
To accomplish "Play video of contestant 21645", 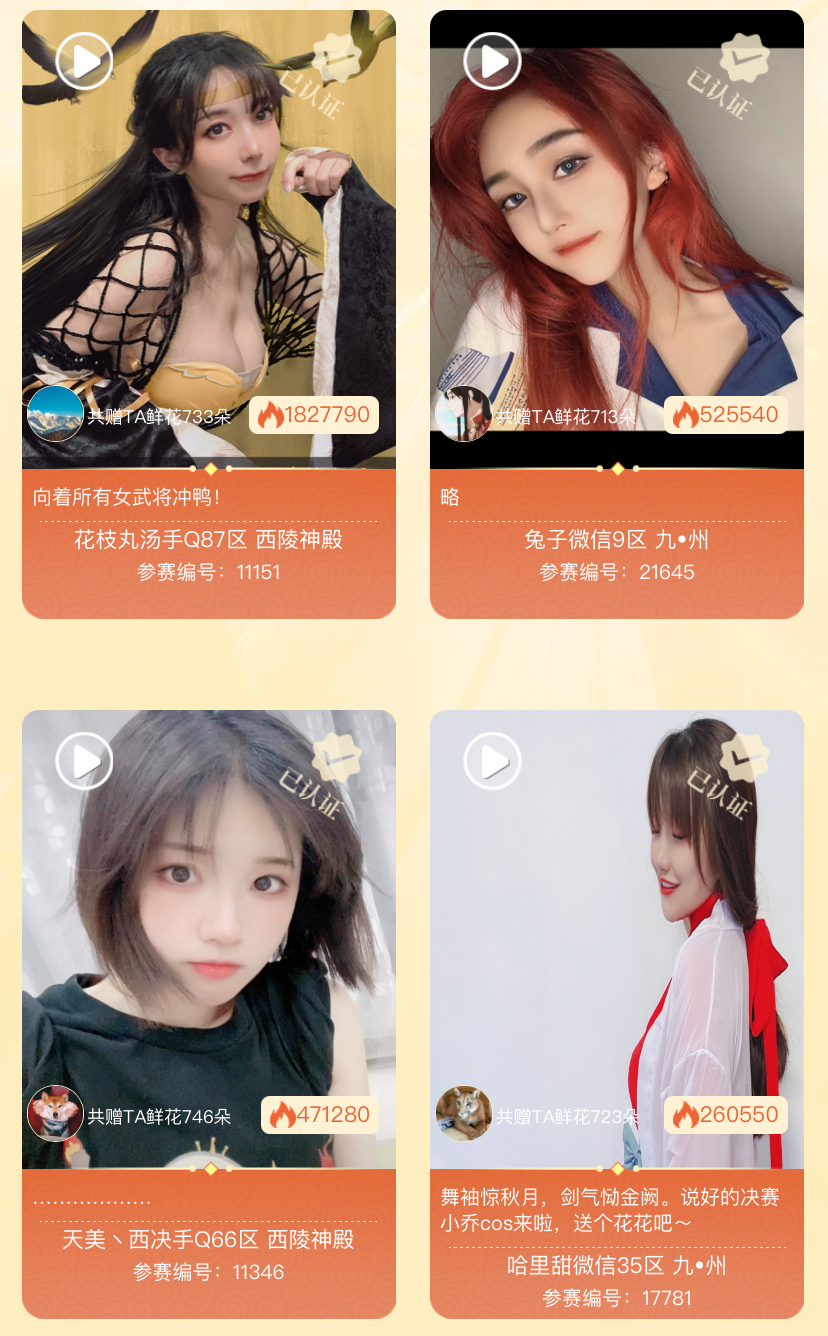I will [492, 61].
